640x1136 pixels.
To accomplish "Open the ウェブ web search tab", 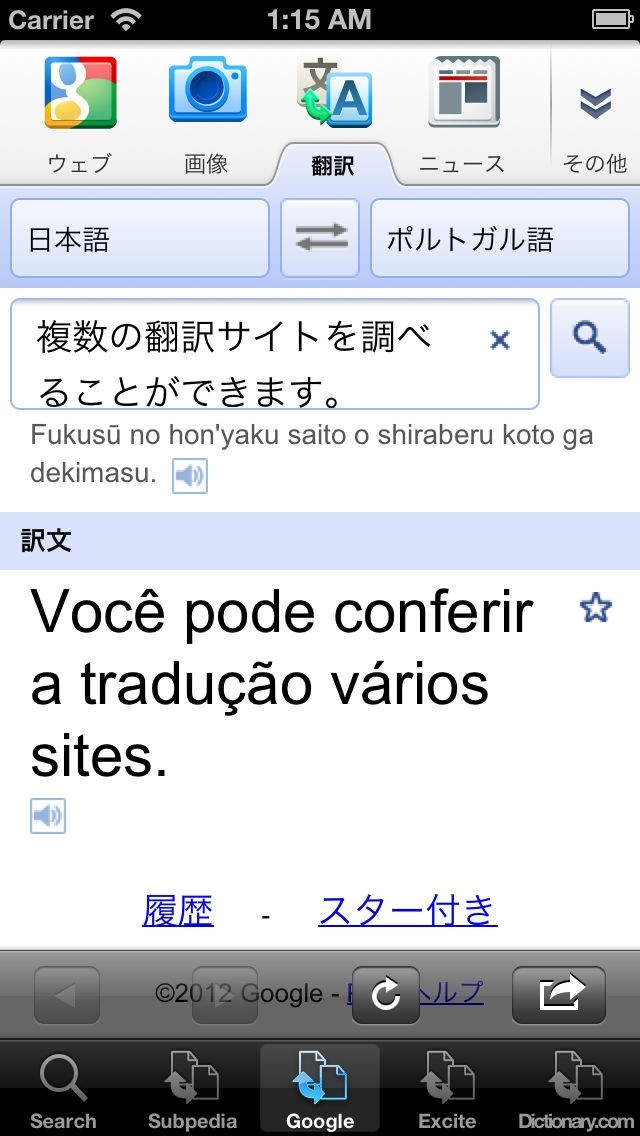I will (80, 114).
